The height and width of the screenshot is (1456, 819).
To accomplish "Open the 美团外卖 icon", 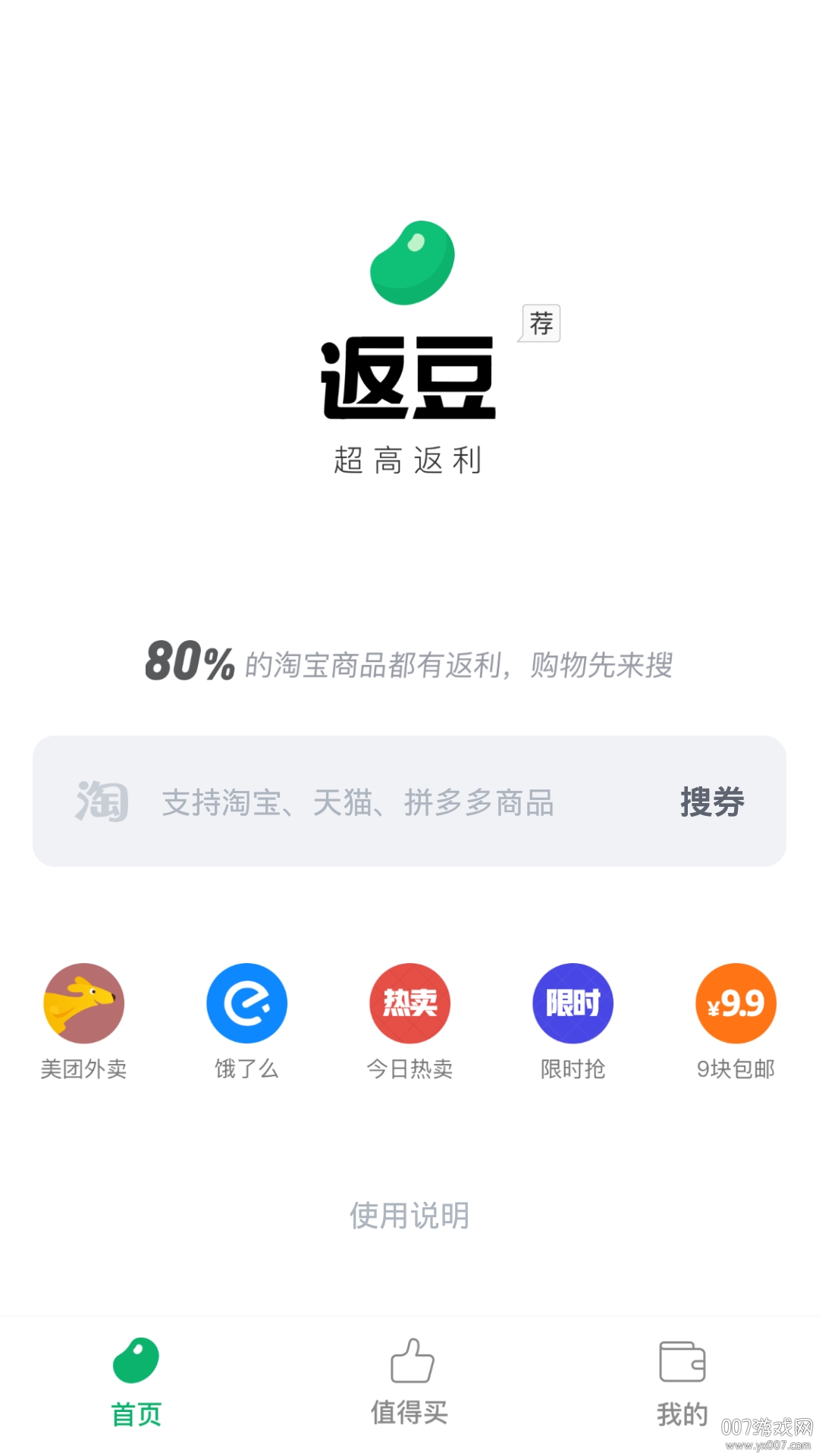I will pos(83,1003).
